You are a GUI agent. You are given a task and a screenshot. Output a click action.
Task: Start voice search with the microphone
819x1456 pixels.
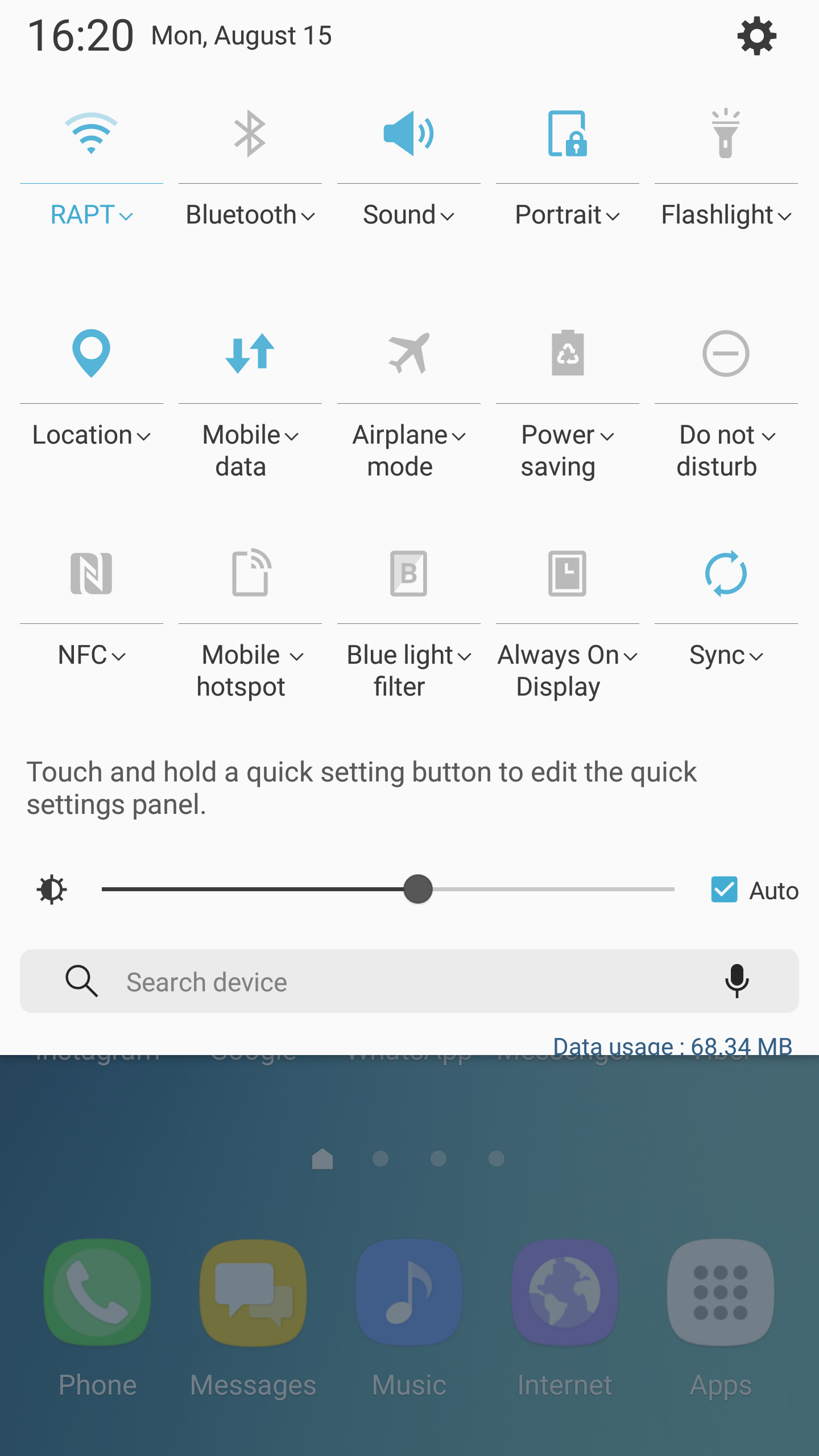737,981
